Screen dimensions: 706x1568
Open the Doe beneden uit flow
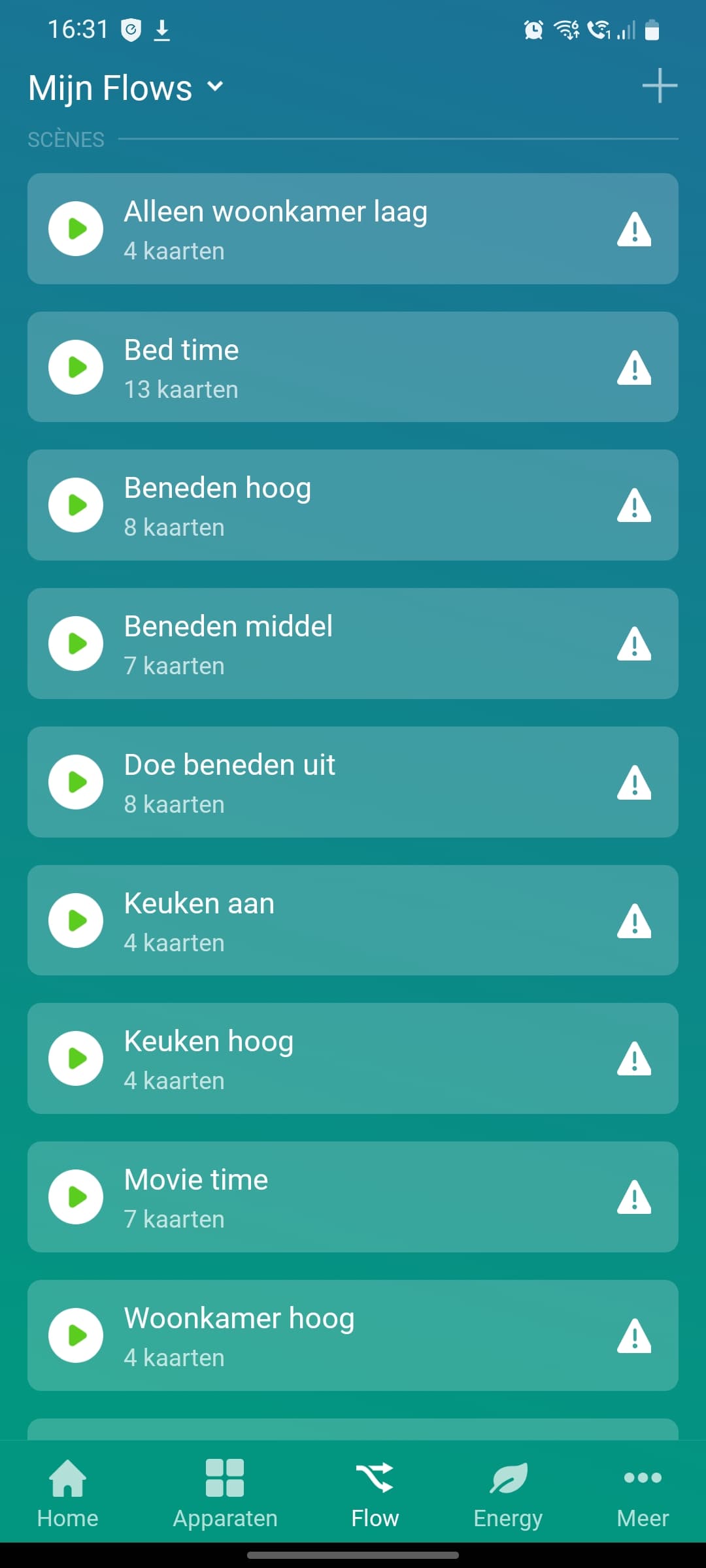point(353,782)
